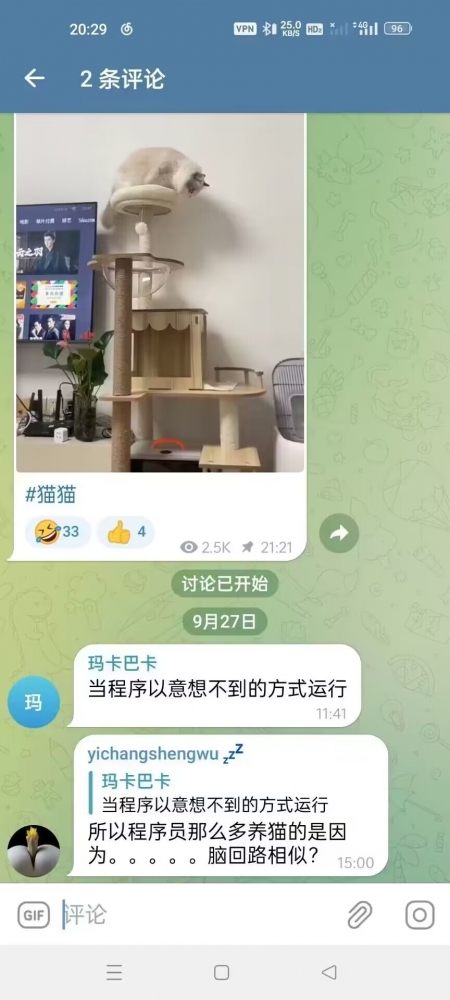Open the system recent apps menu
Image resolution: width=450 pixels, height=1000 pixels.
[114, 972]
